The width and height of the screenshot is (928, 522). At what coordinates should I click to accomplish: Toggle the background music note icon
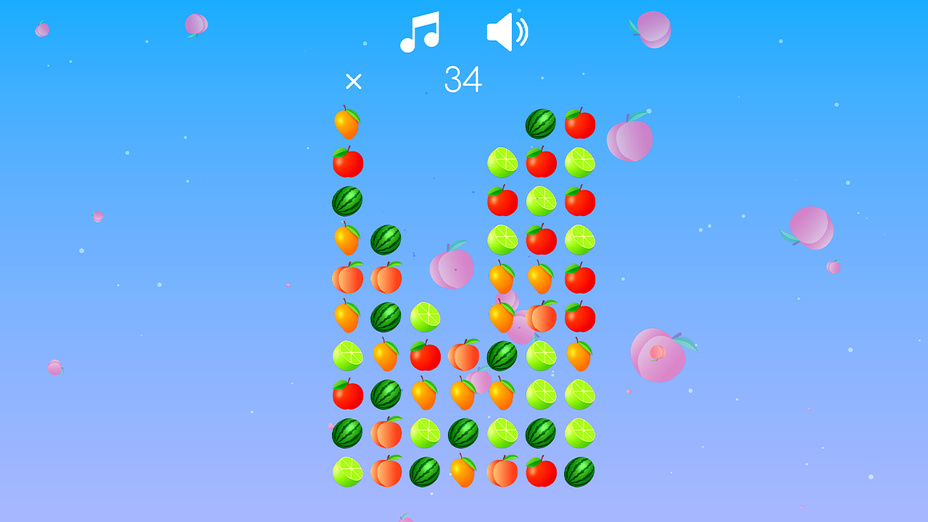click(420, 32)
